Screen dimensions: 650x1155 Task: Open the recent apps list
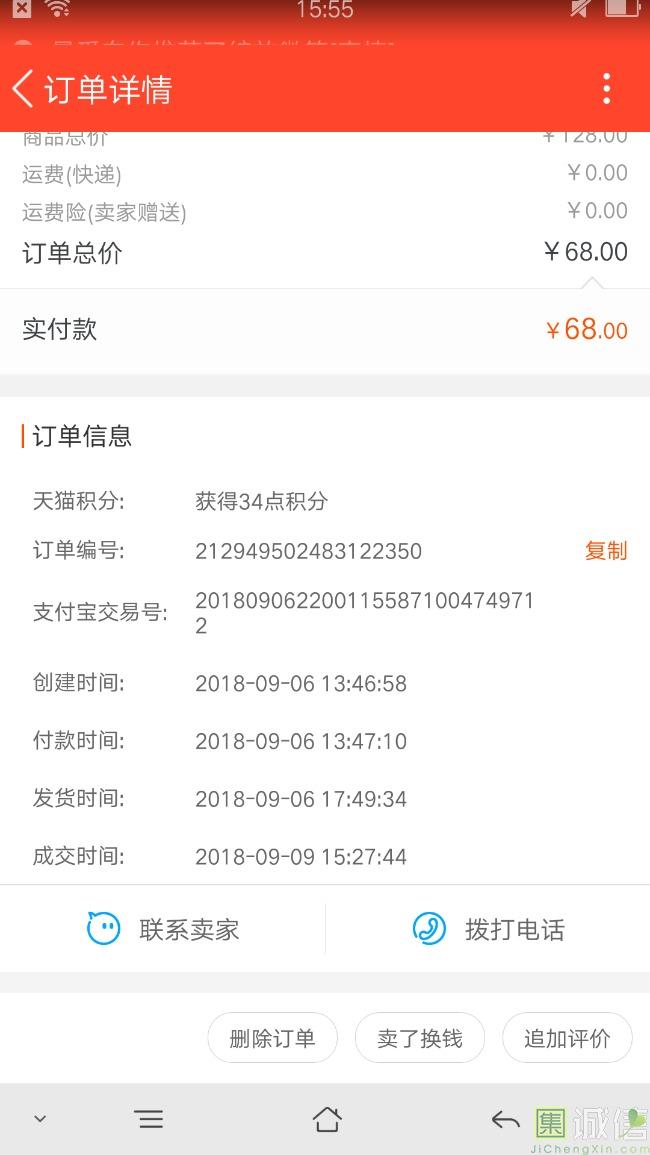[x=149, y=1119]
